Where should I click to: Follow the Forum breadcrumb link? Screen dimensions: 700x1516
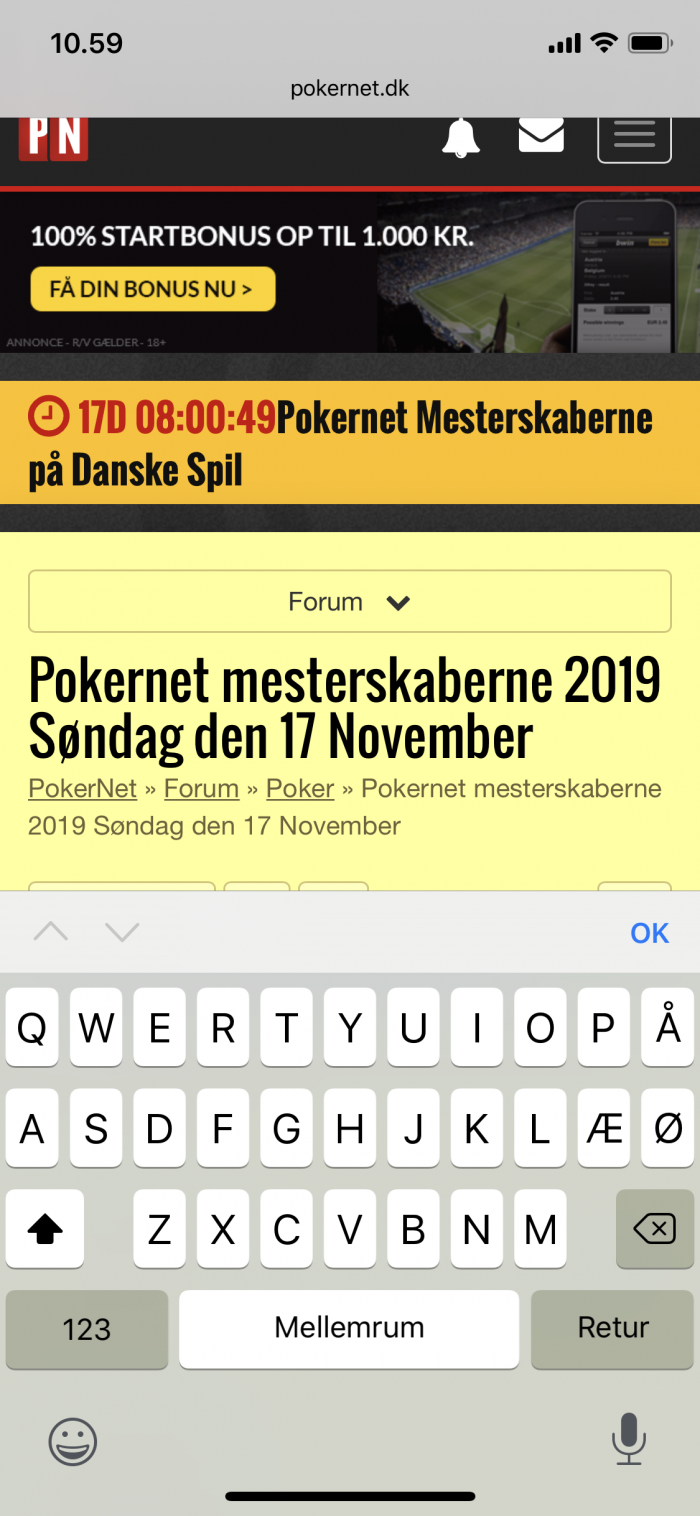(x=201, y=788)
